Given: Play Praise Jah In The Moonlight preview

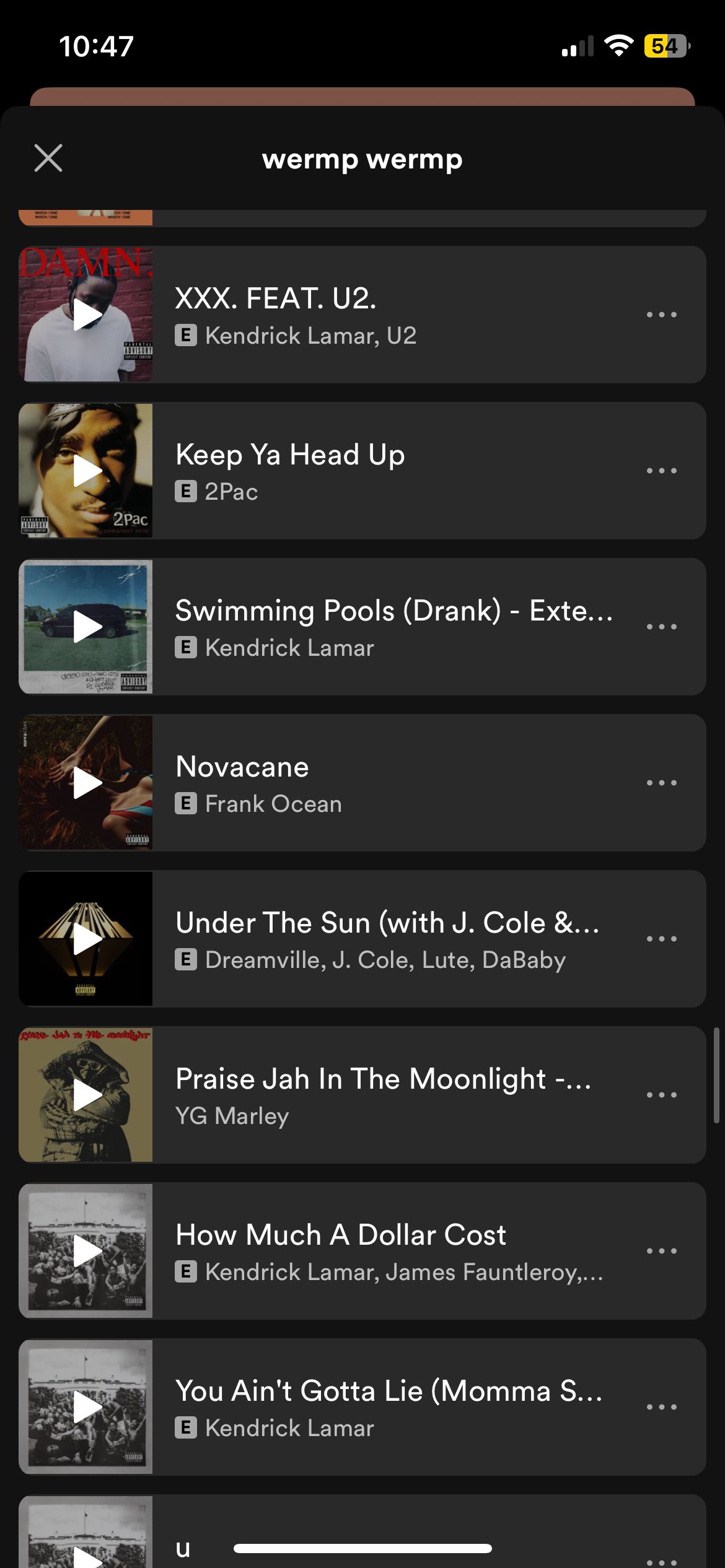Looking at the screenshot, I should 87,1095.
